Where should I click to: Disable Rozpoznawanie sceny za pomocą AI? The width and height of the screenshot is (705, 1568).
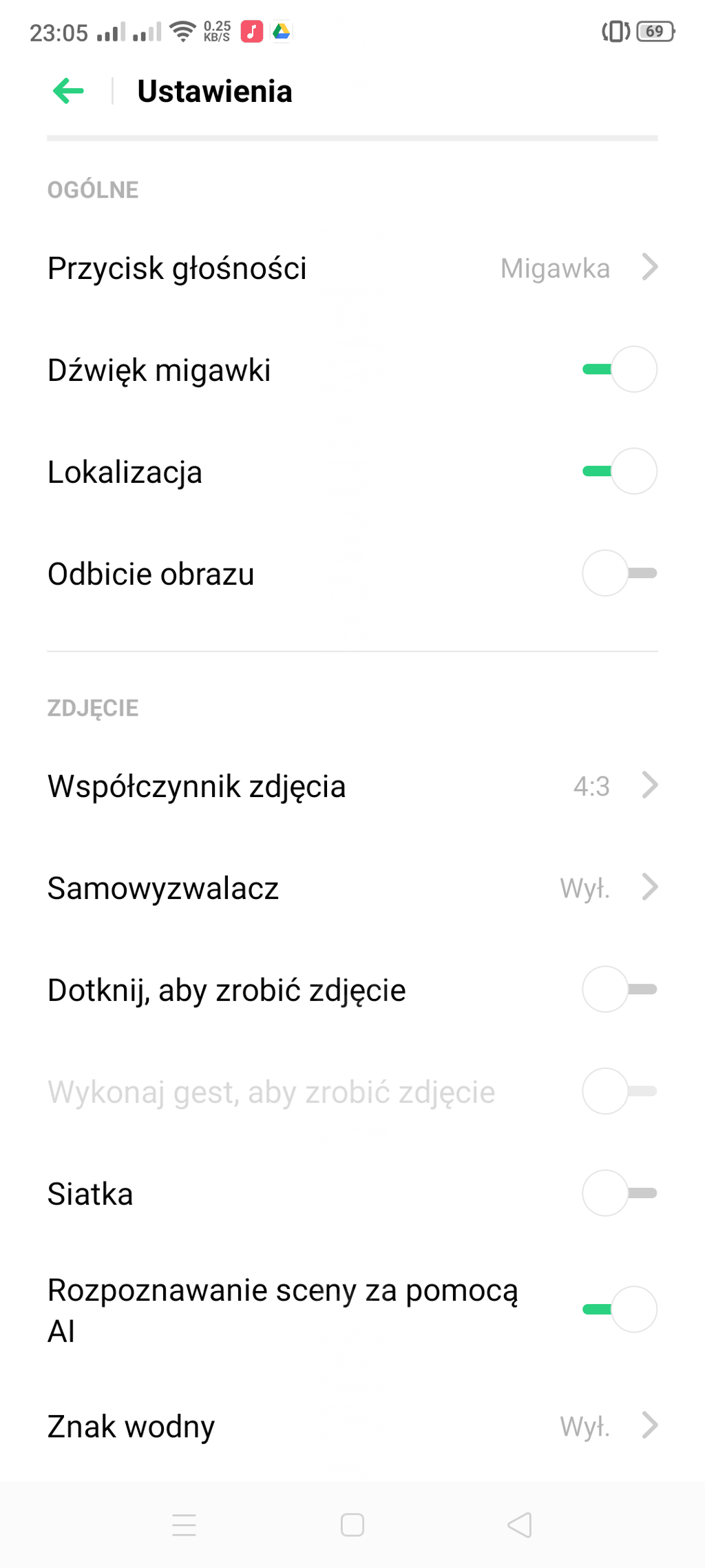[620, 1309]
